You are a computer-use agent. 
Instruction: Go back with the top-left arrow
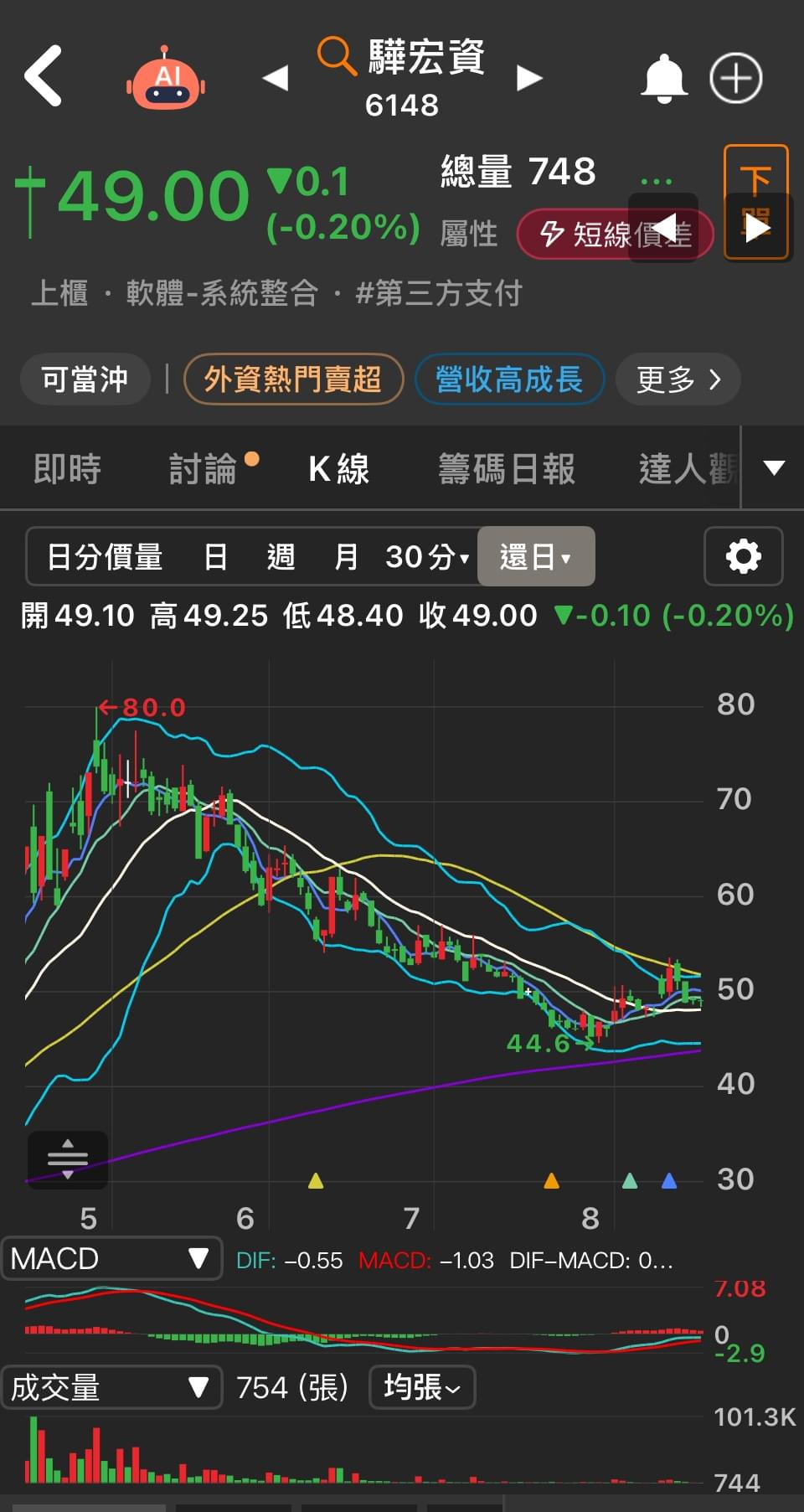[44, 76]
